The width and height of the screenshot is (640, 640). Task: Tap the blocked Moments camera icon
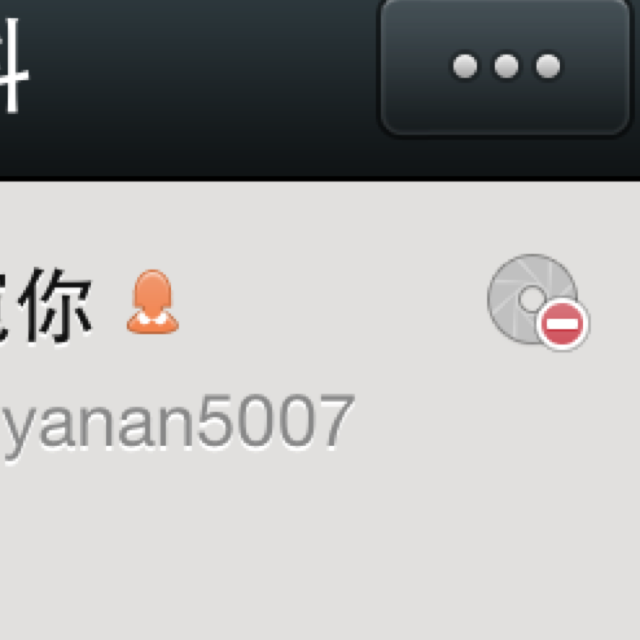(535, 300)
